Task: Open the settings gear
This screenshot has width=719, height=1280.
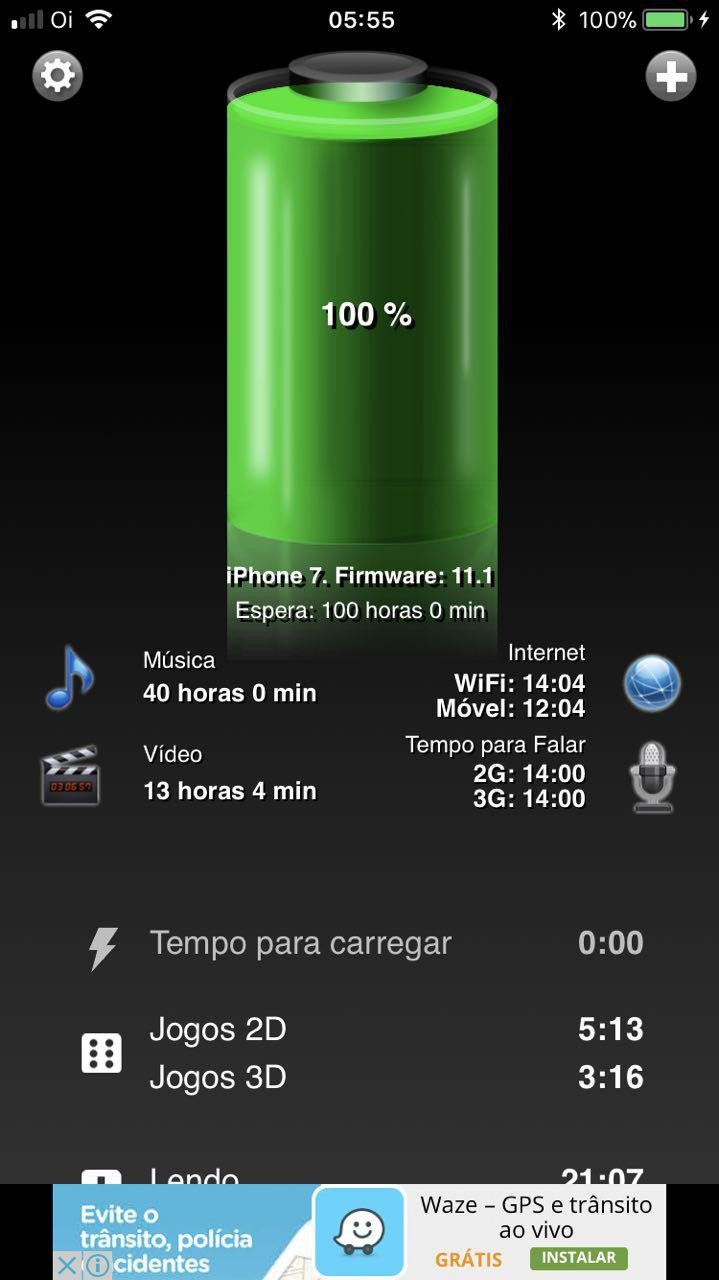Action: [x=57, y=76]
